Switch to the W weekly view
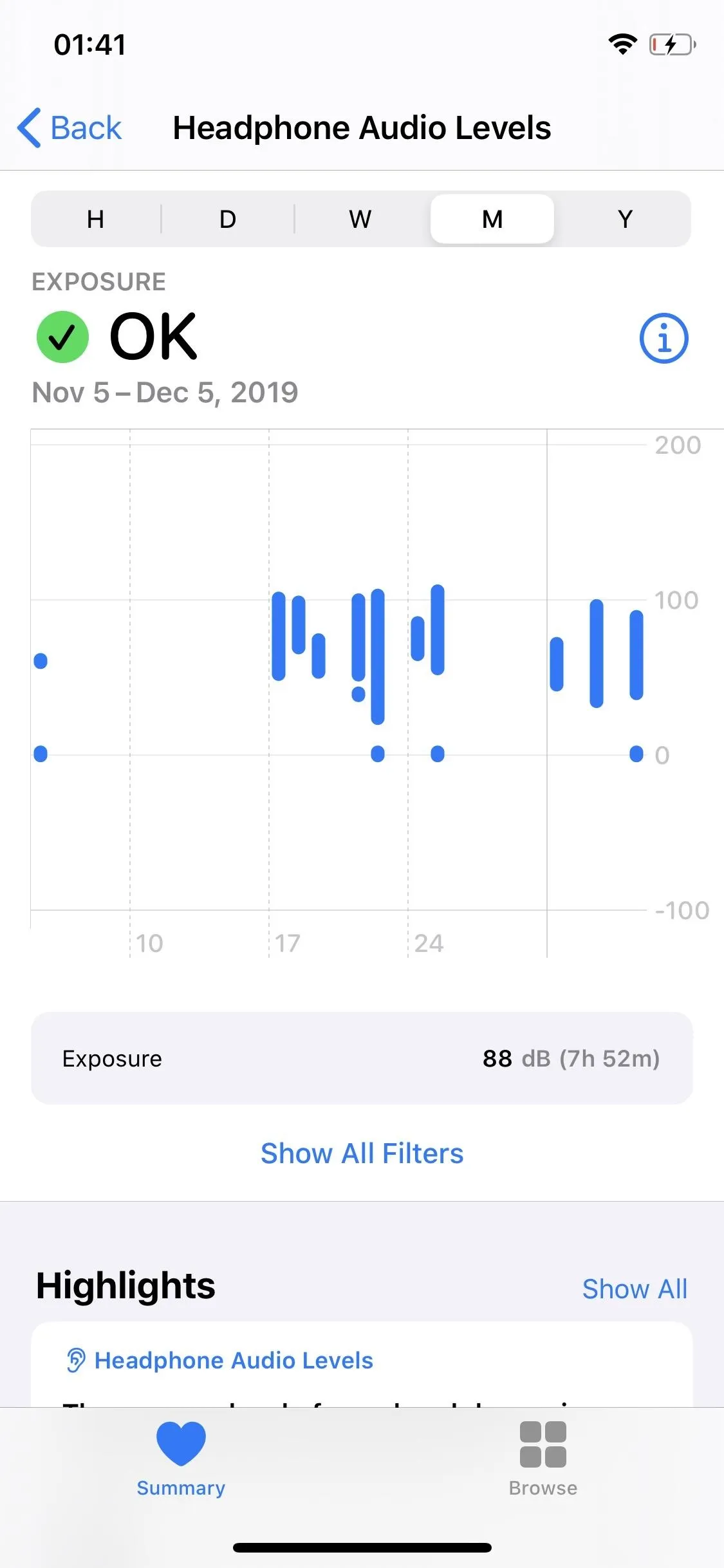 360,219
